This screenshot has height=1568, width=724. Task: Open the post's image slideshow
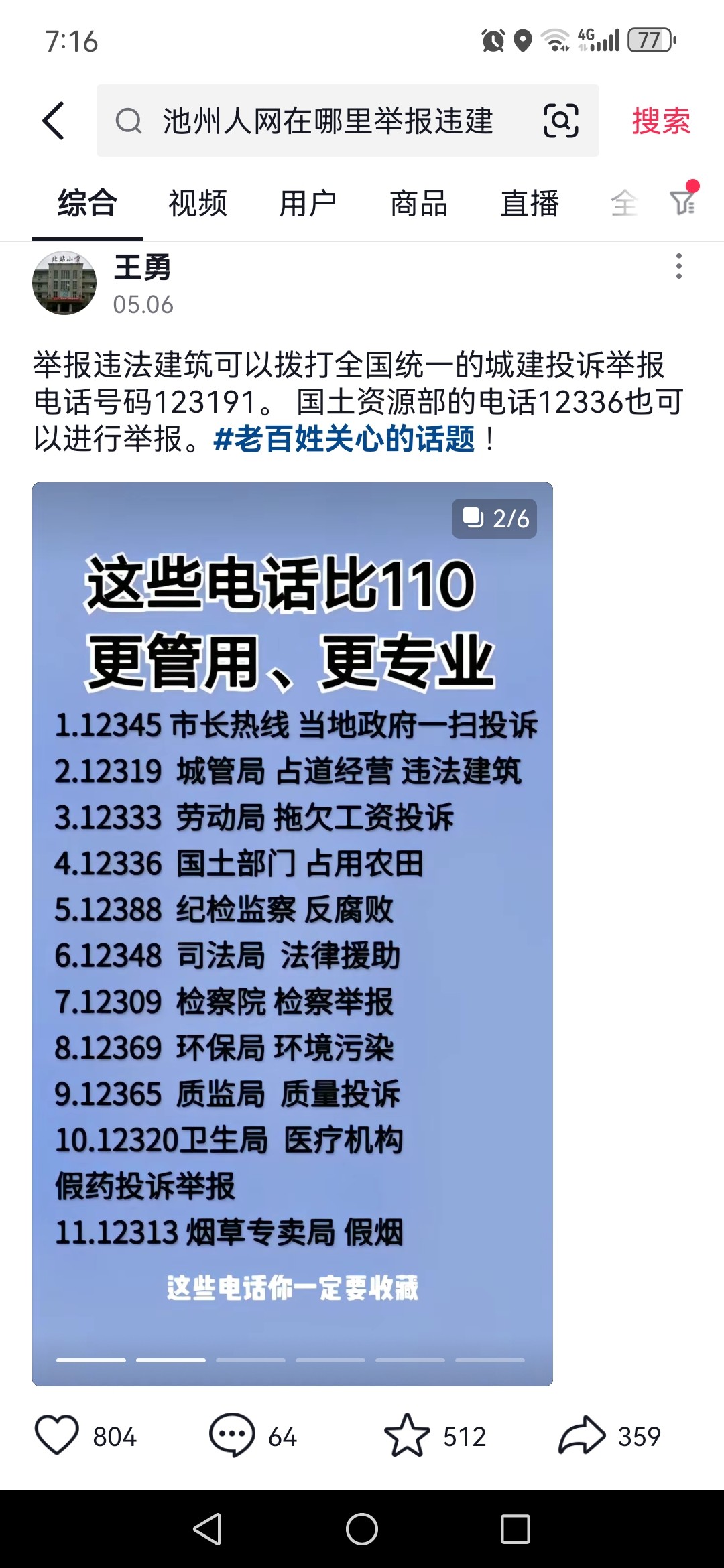292,933
